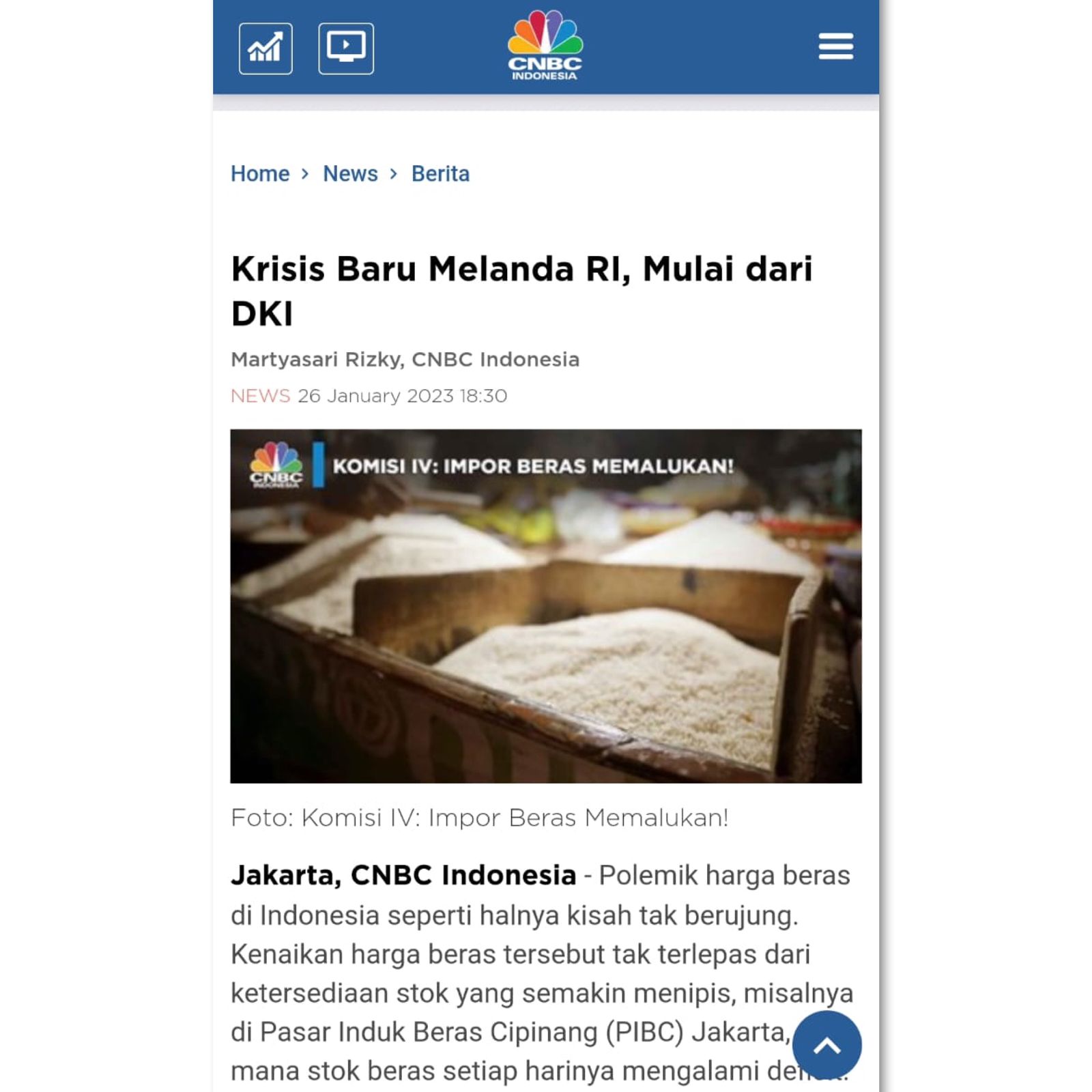Open the NEWS category label link

pyautogui.click(x=260, y=396)
